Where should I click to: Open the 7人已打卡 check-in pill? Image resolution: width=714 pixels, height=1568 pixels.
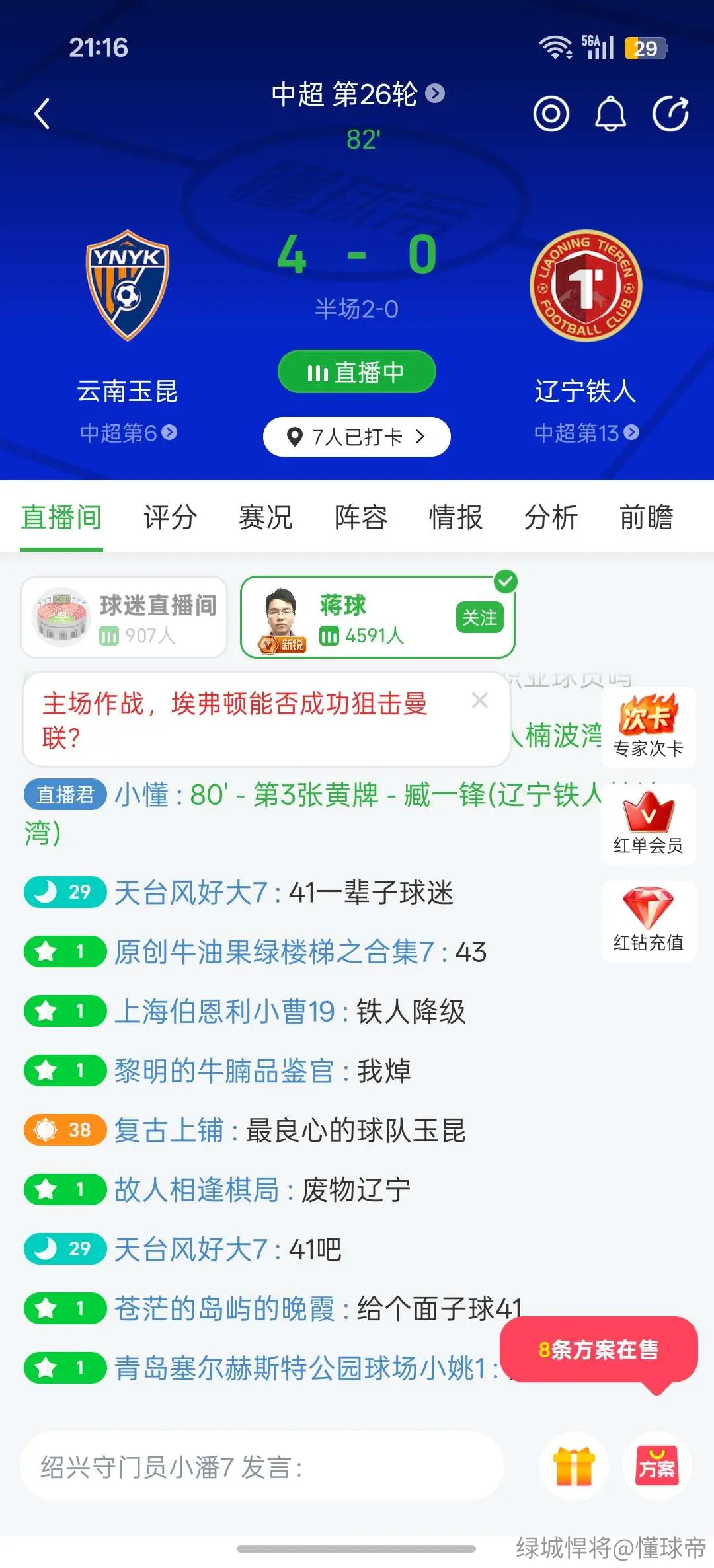point(356,437)
